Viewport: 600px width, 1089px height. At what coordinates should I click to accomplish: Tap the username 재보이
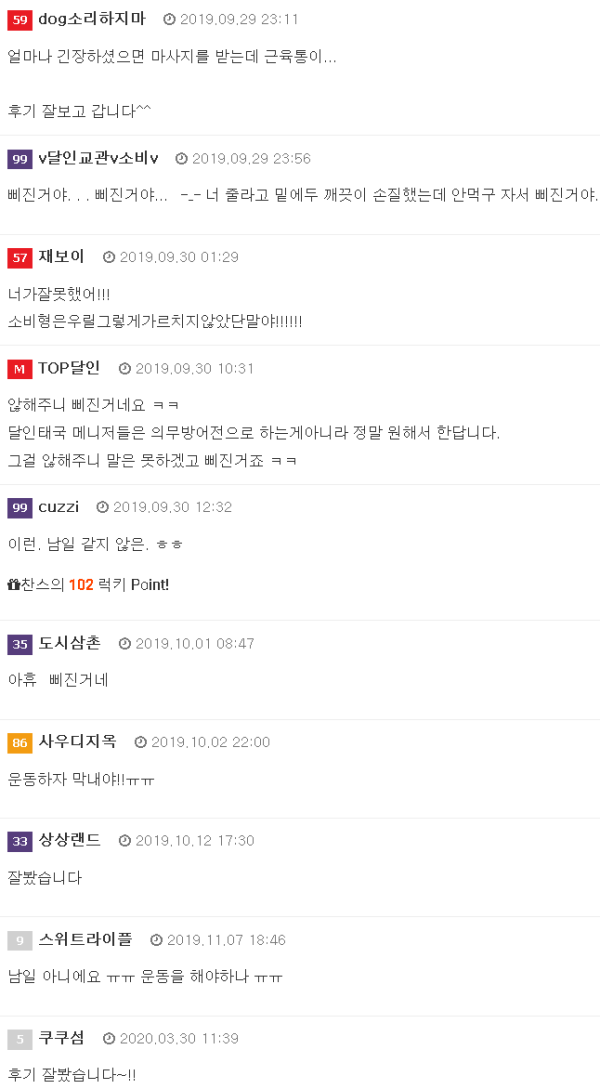[61, 257]
